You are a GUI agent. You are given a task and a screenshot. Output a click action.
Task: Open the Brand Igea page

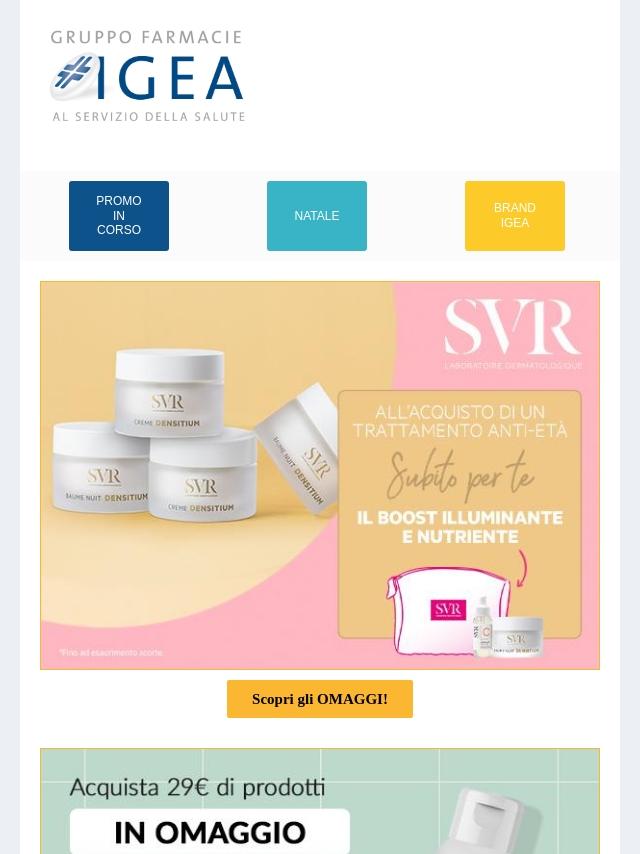pyautogui.click(x=515, y=216)
